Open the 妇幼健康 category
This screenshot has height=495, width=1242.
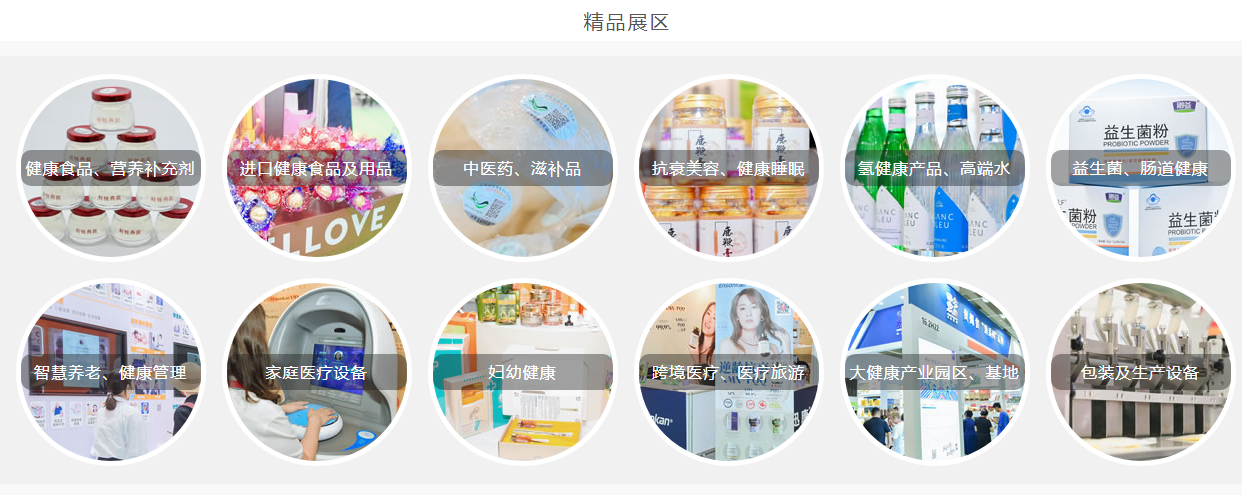pos(522,372)
